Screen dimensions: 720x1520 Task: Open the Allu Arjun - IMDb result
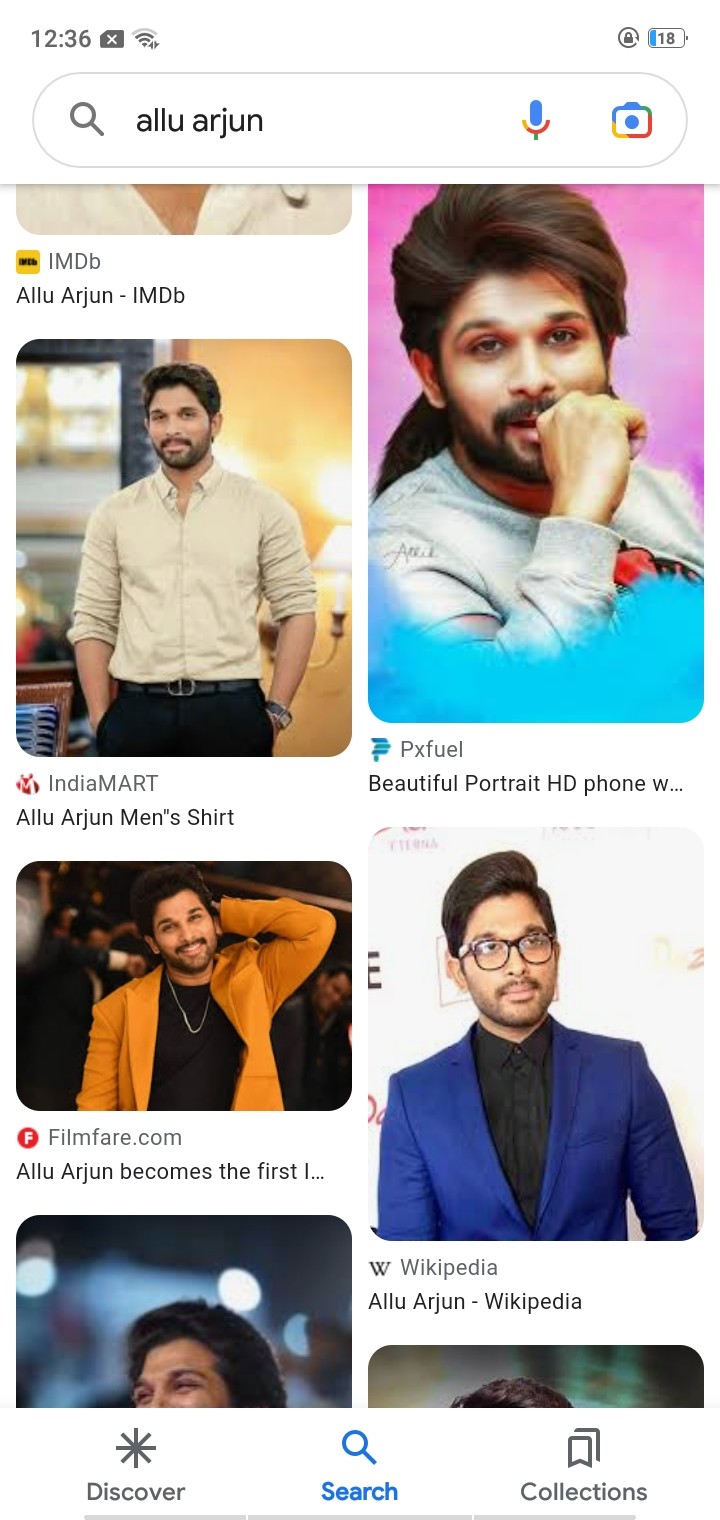[100, 295]
